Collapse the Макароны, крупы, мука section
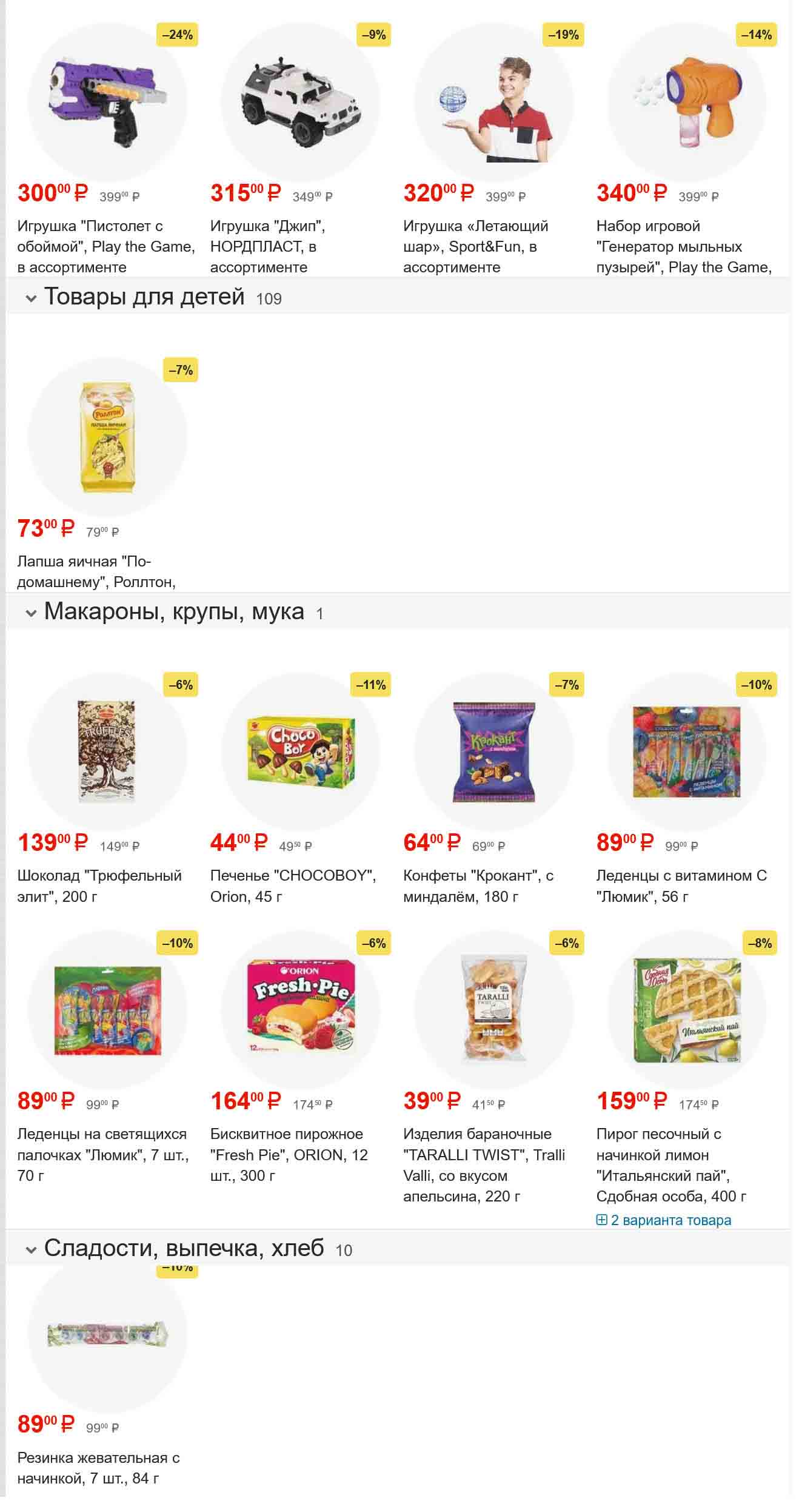The height and width of the screenshot is (1512, 799). [x=31, y=613]
